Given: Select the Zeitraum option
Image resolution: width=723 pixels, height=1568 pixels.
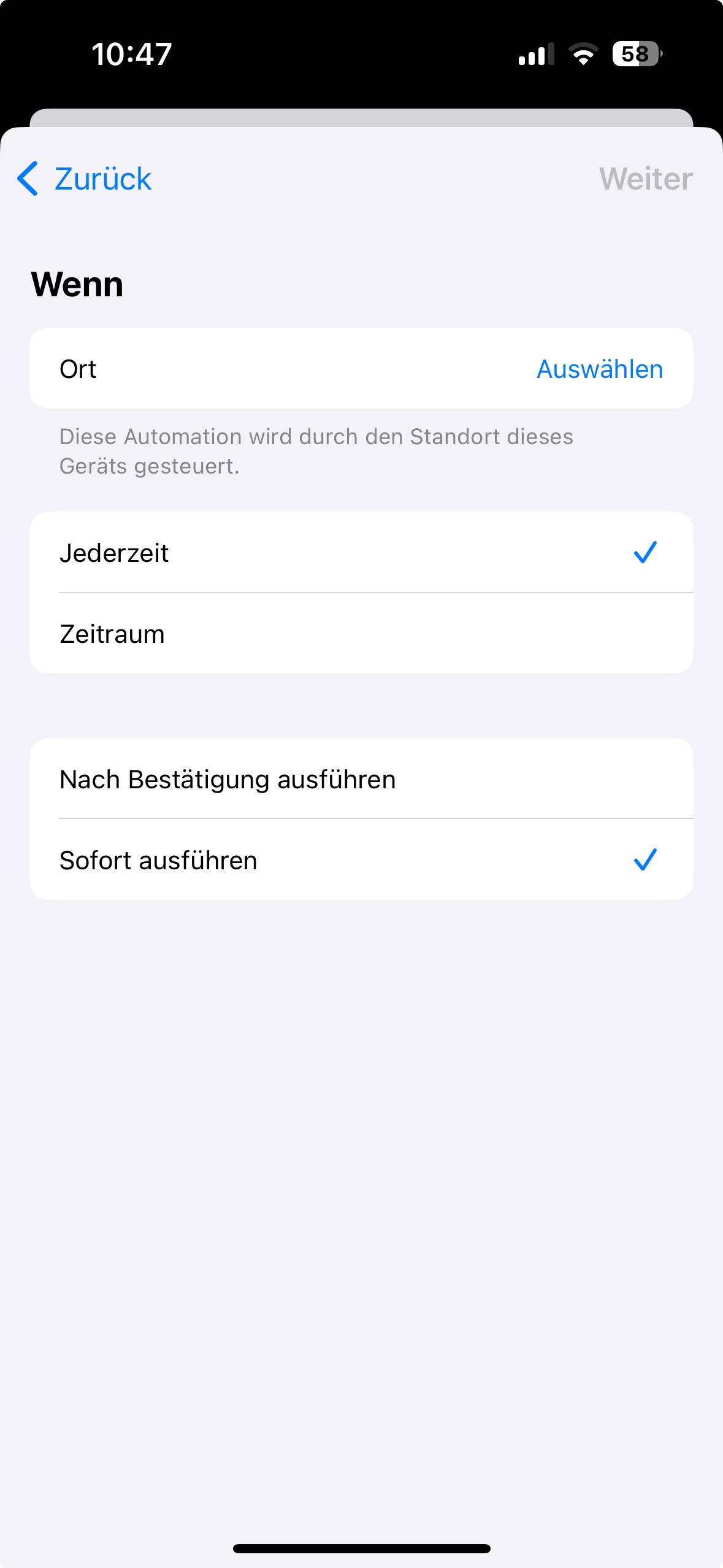Looking at the screenshot, I should [x=361, y=634].
